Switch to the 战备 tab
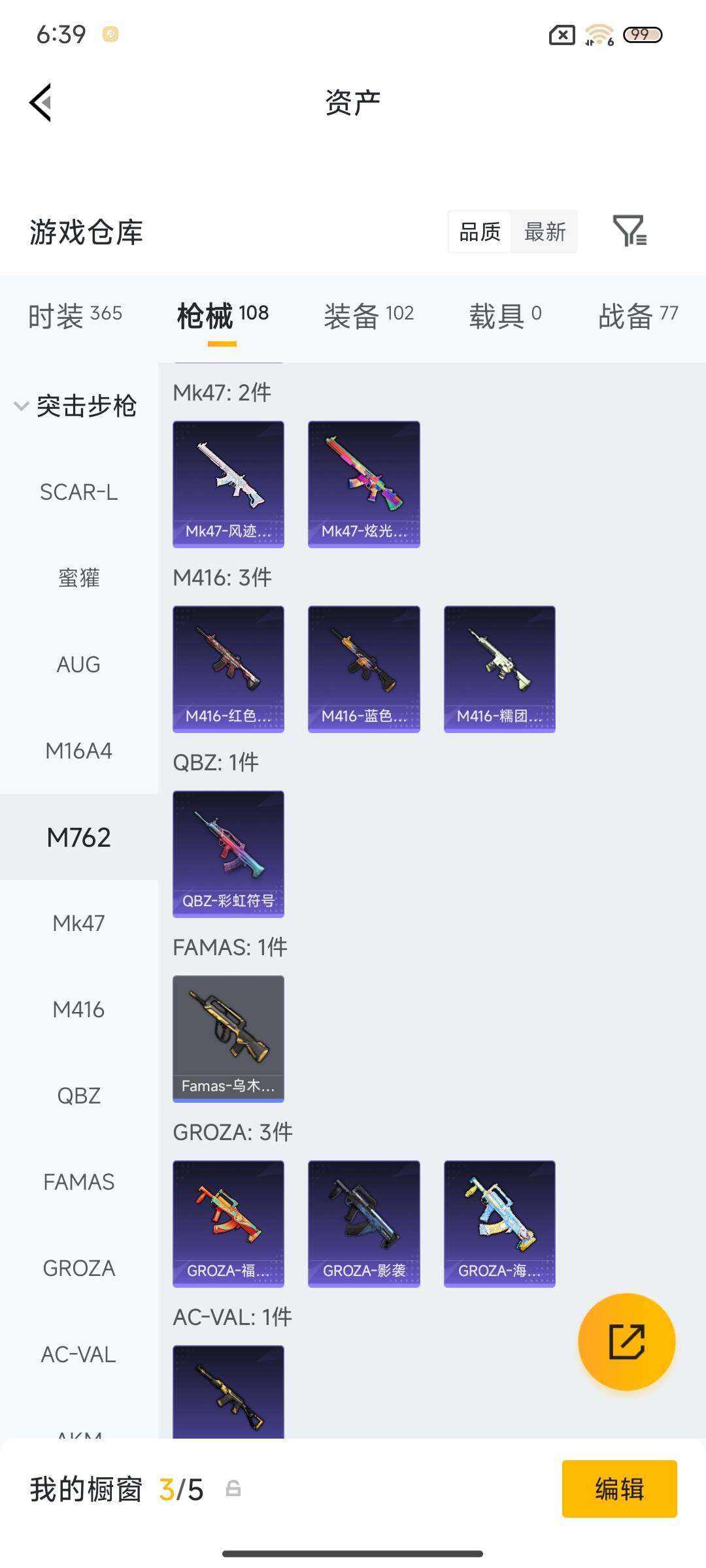Viewport: 706px width, 1568px height. 638,314
